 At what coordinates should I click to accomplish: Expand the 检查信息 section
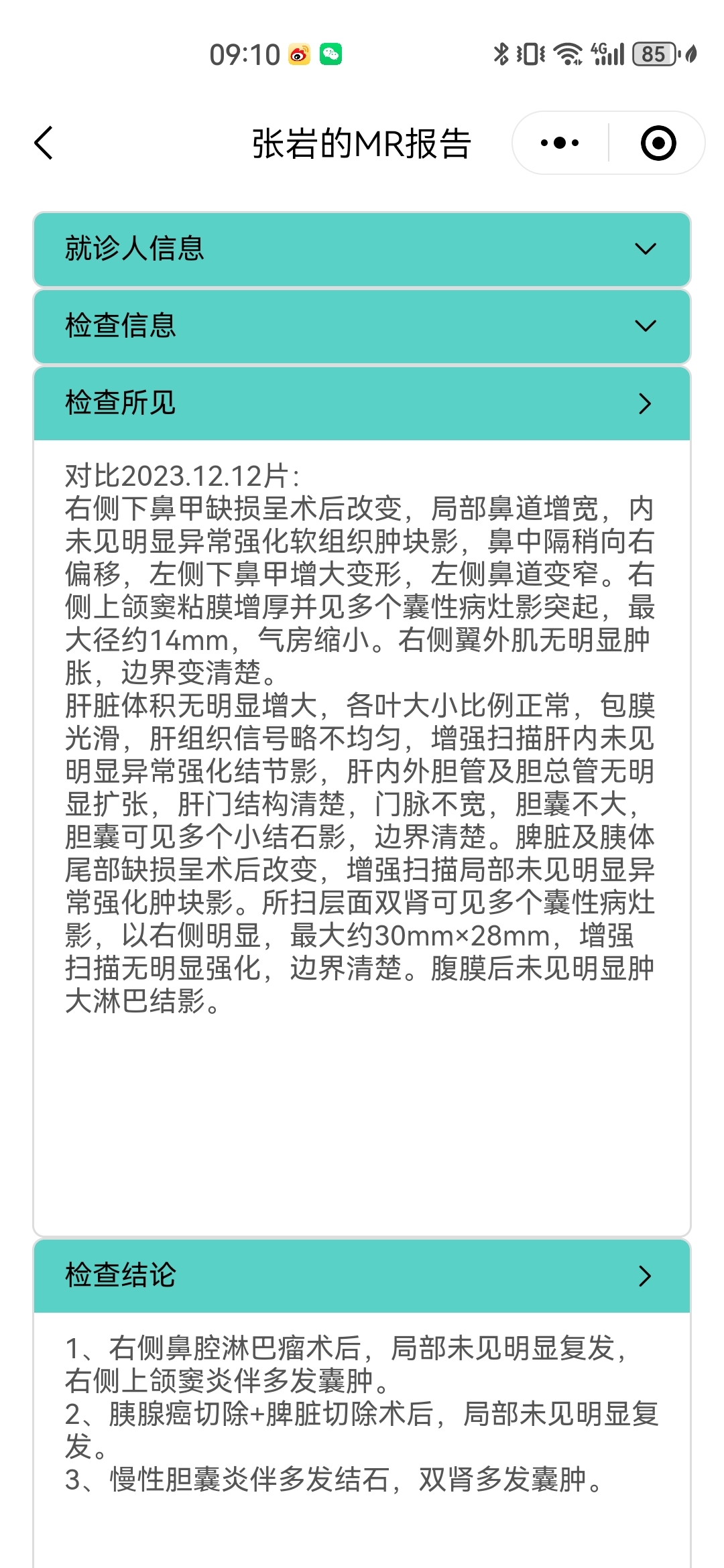tap(362, 326)
